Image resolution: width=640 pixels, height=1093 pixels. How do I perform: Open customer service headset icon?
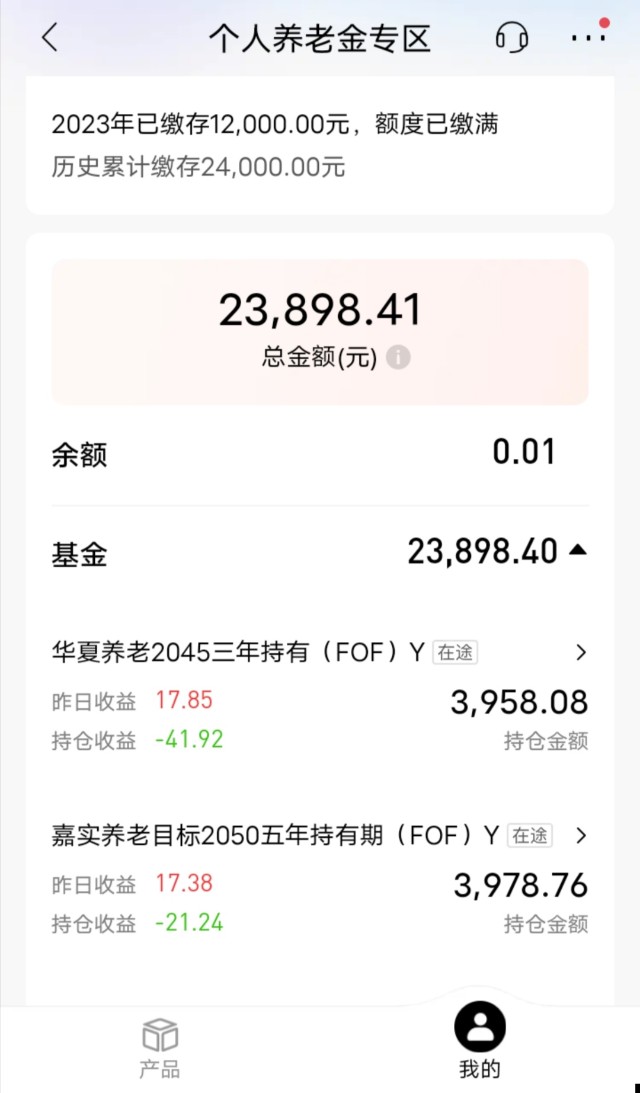point(512,37)
